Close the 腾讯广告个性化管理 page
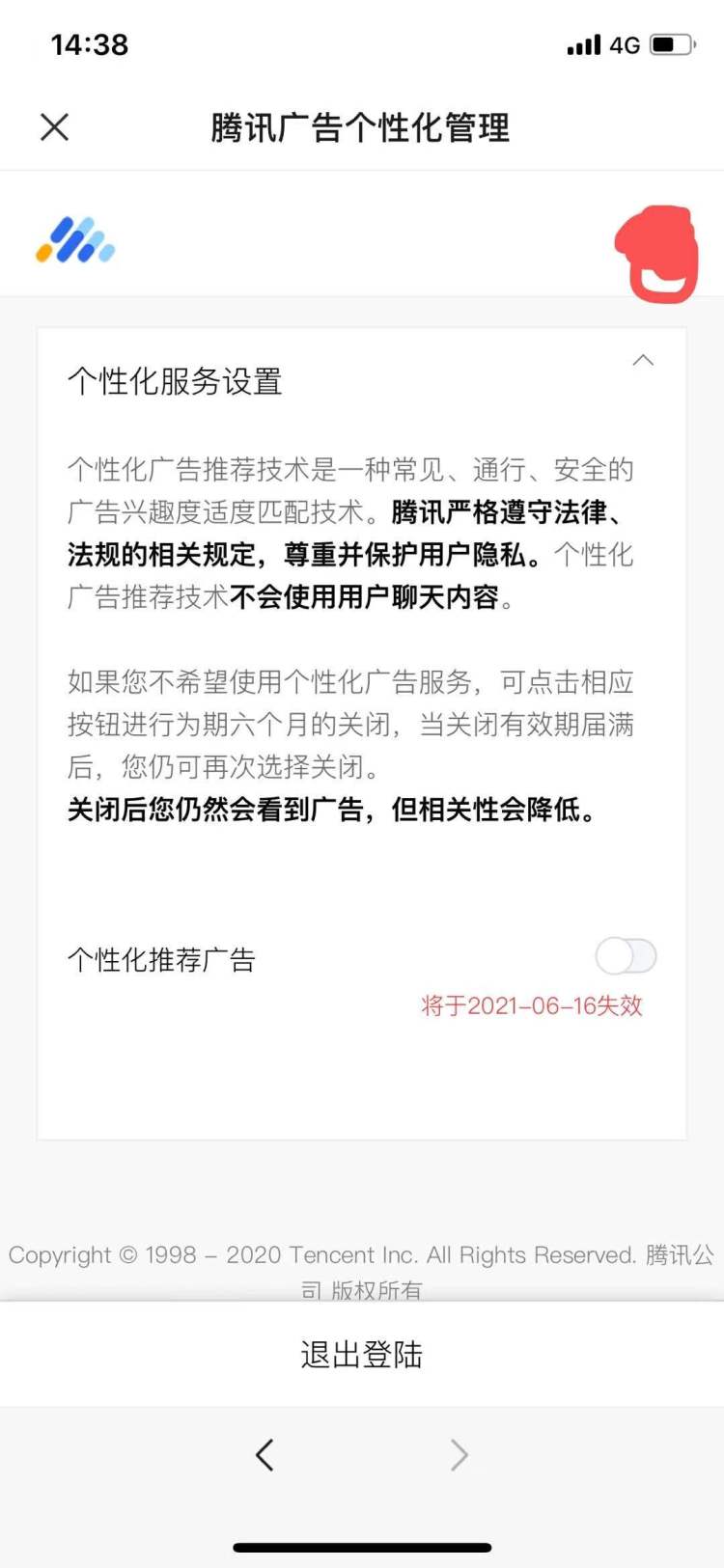 55,126
